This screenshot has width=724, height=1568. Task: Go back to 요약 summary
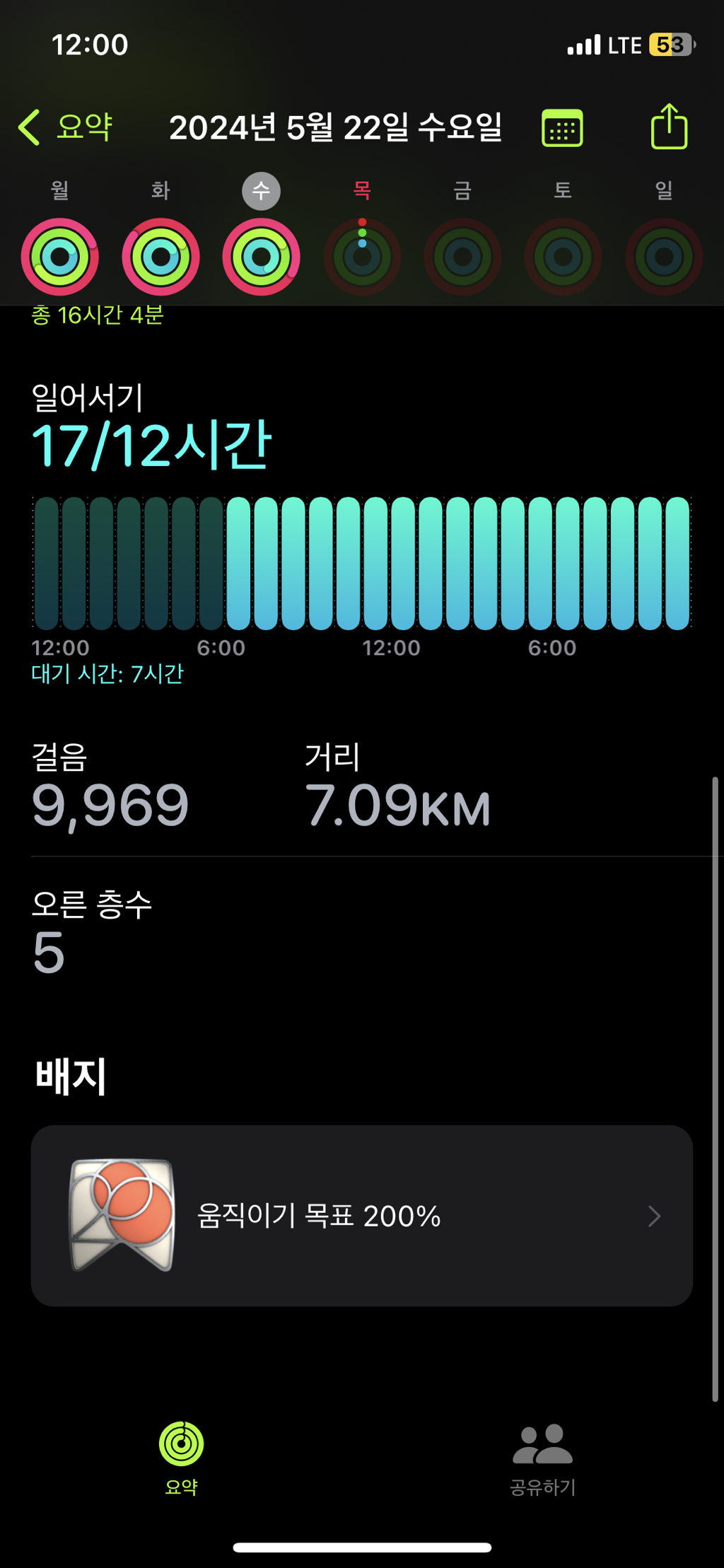(x=66, y=127)
